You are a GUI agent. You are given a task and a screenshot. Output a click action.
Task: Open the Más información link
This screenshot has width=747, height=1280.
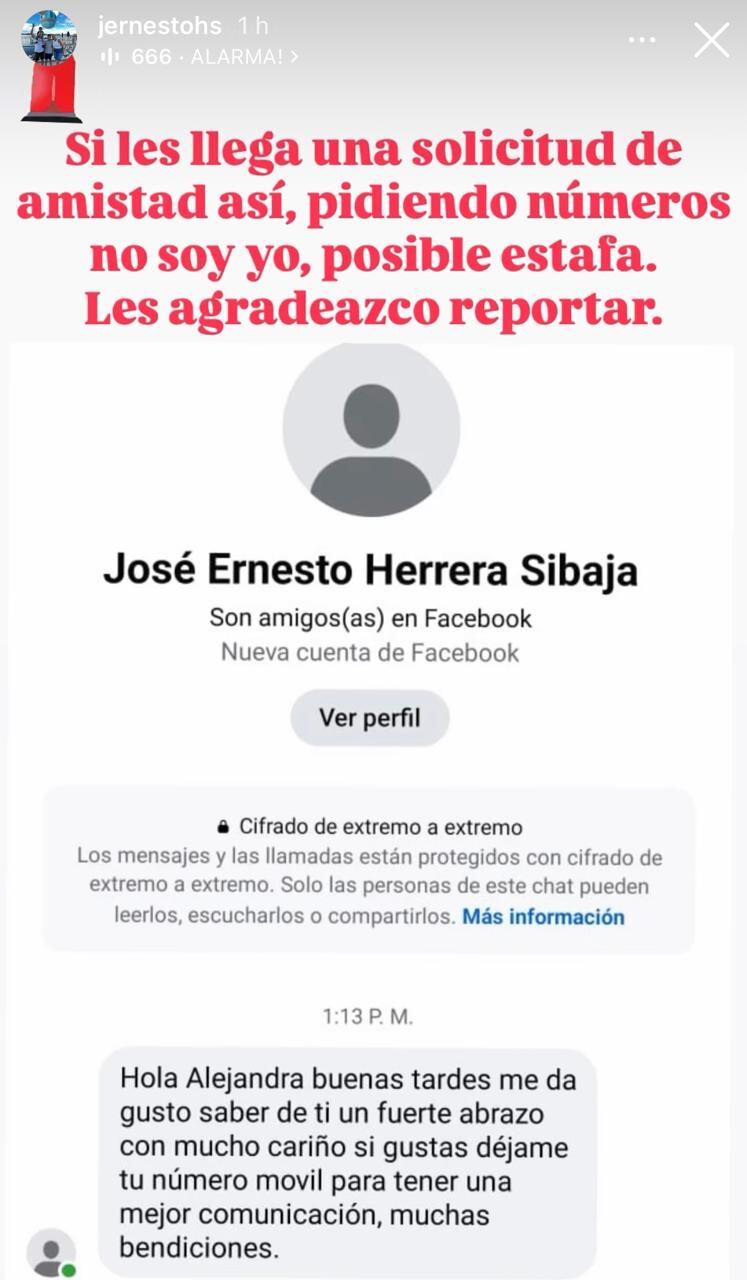(541, 916)
